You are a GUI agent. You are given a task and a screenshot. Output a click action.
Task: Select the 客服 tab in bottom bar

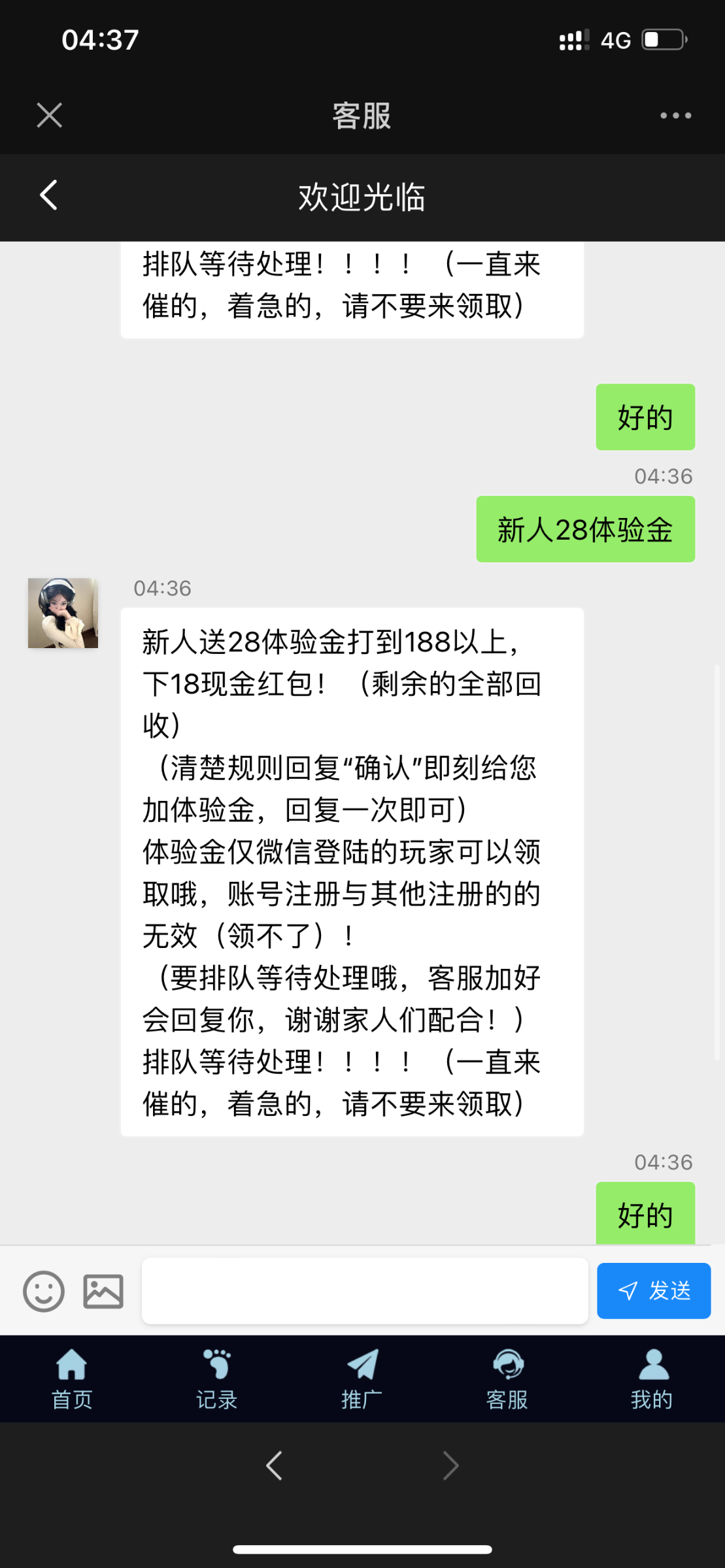[507, 1379]
